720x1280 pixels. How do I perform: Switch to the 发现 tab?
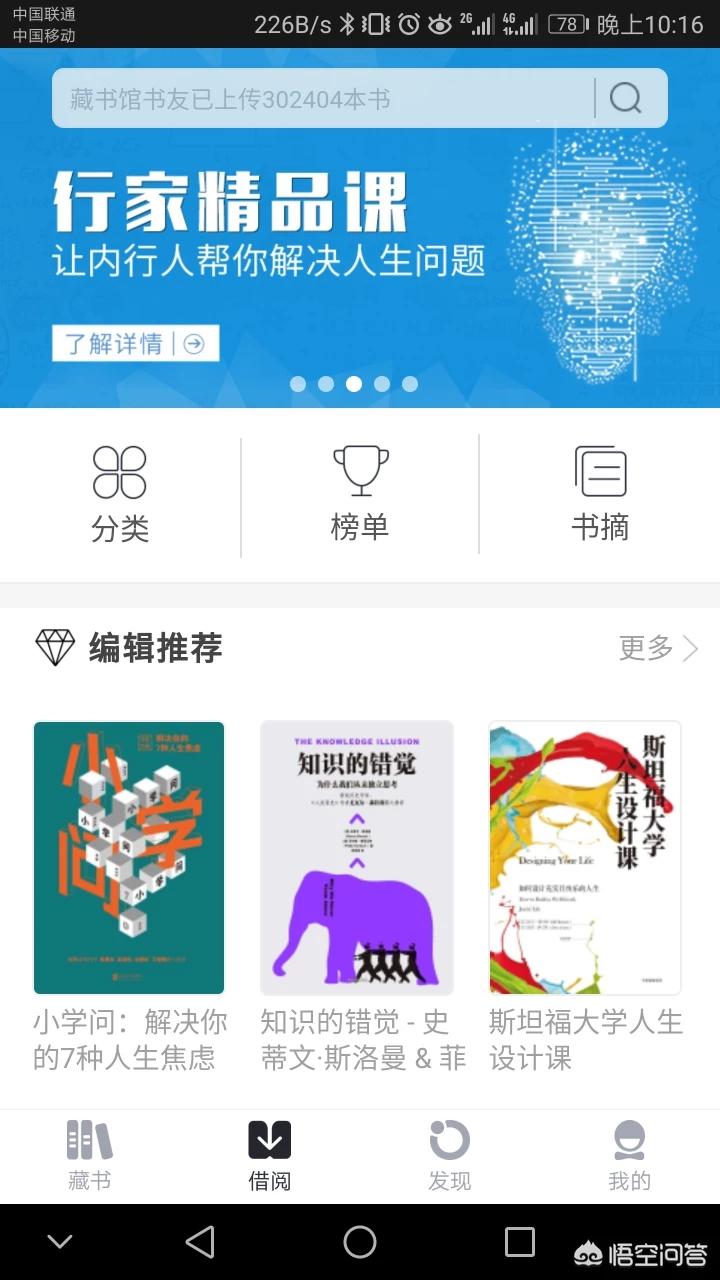coord(450,1156)
